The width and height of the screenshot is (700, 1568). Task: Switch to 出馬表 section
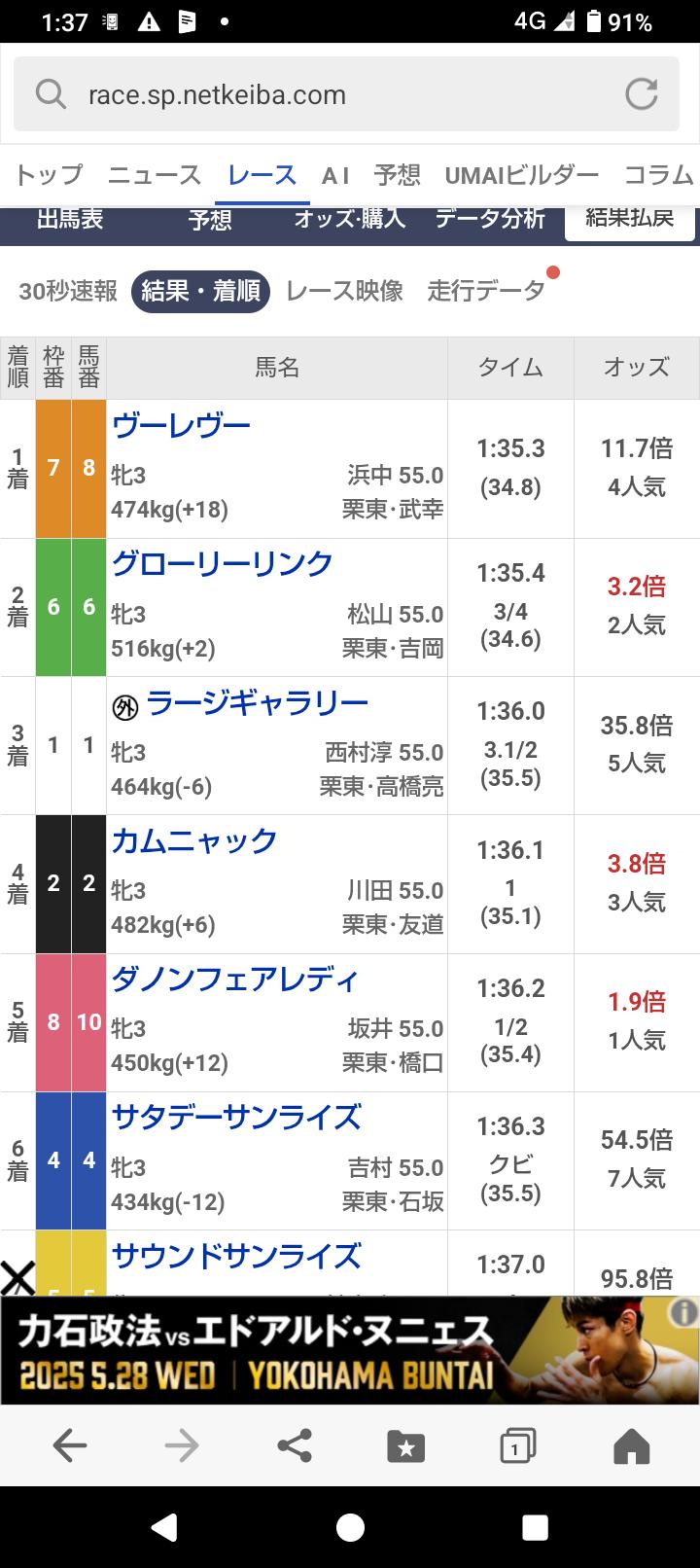70,220
